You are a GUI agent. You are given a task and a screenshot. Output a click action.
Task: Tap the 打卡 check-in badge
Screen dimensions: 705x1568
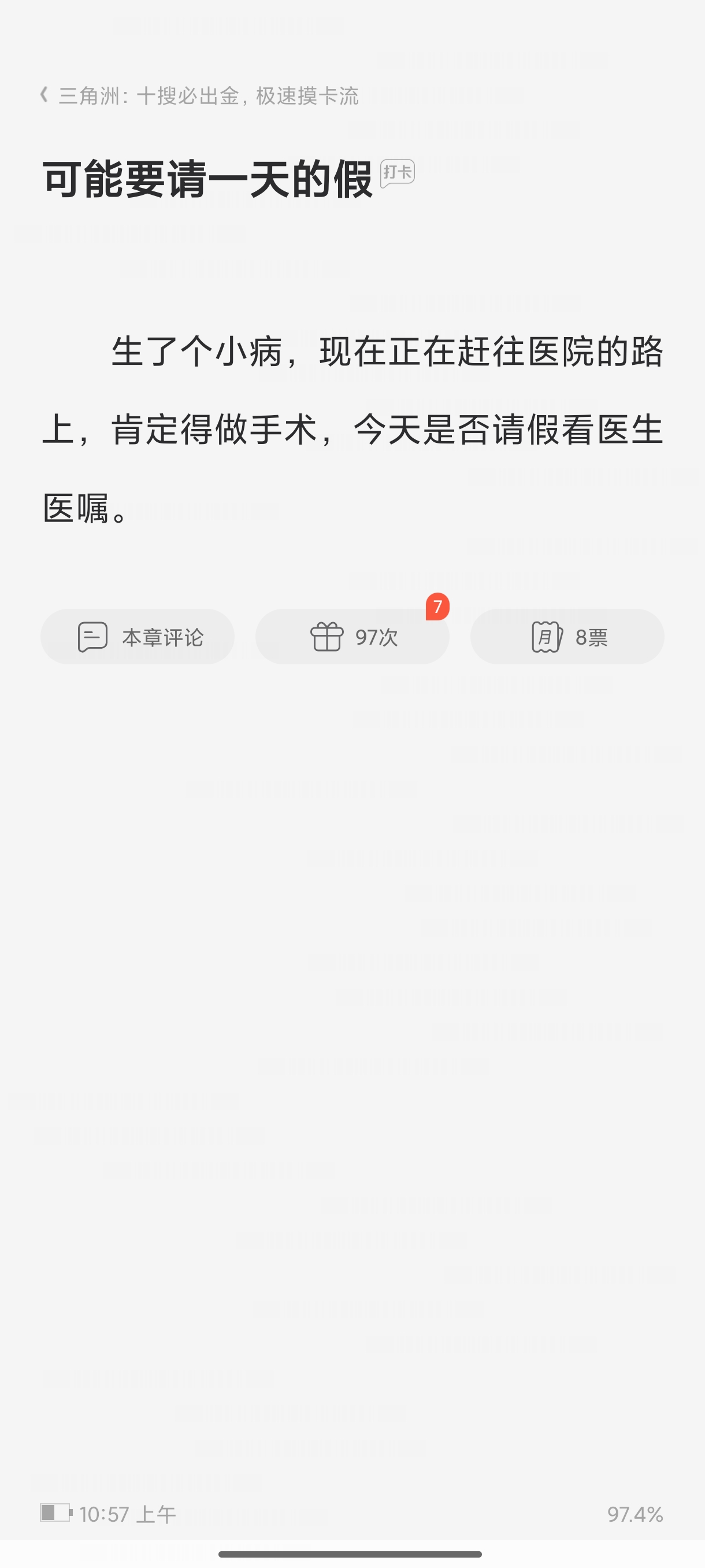(x=397, y=173)
